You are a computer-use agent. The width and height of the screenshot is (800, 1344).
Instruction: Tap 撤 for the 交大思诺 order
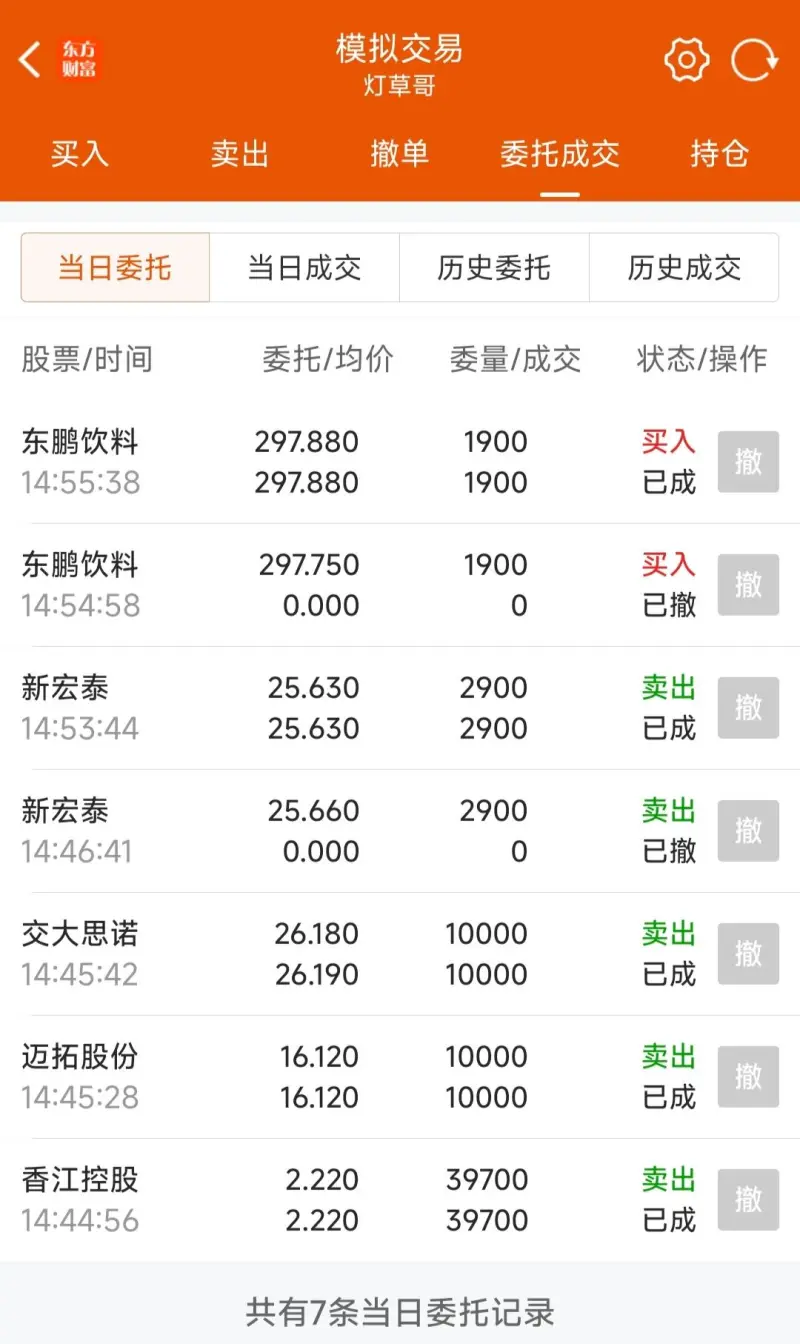click(748, 954)
